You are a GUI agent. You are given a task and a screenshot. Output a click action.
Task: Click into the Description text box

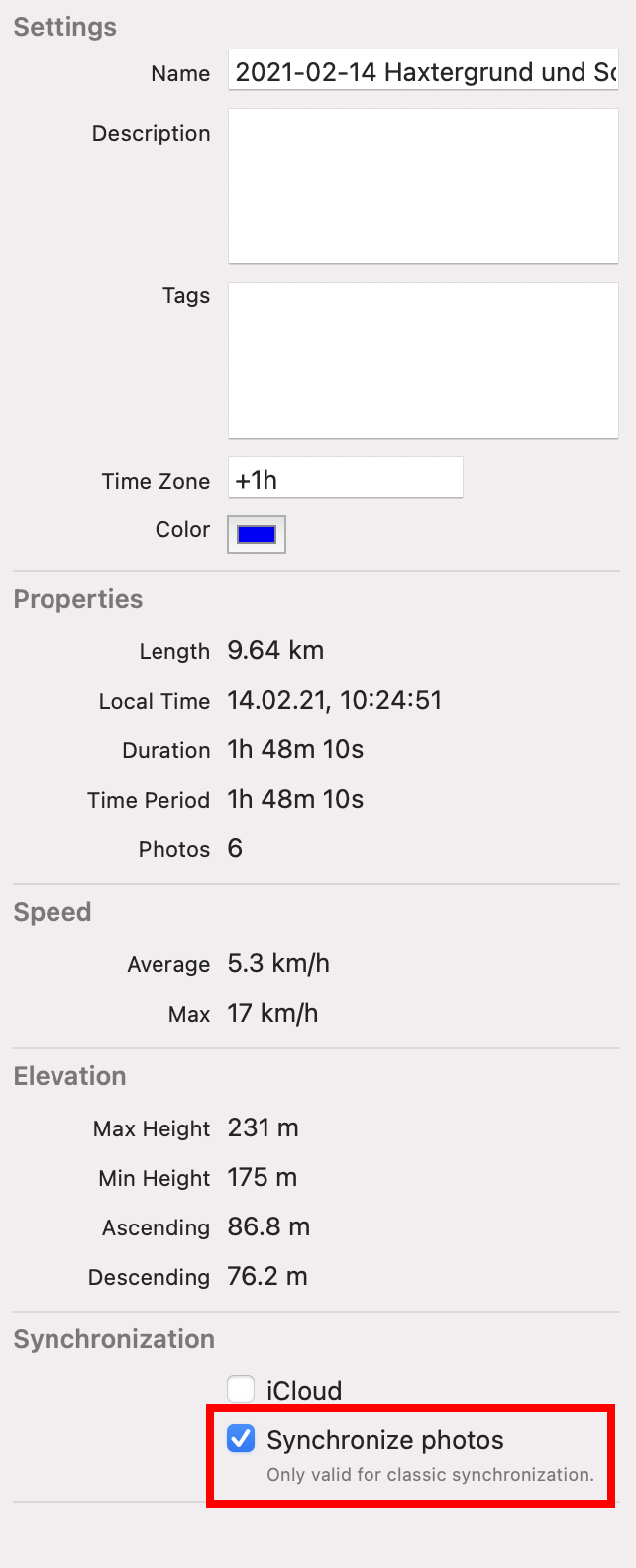click(x=423, y=186)
